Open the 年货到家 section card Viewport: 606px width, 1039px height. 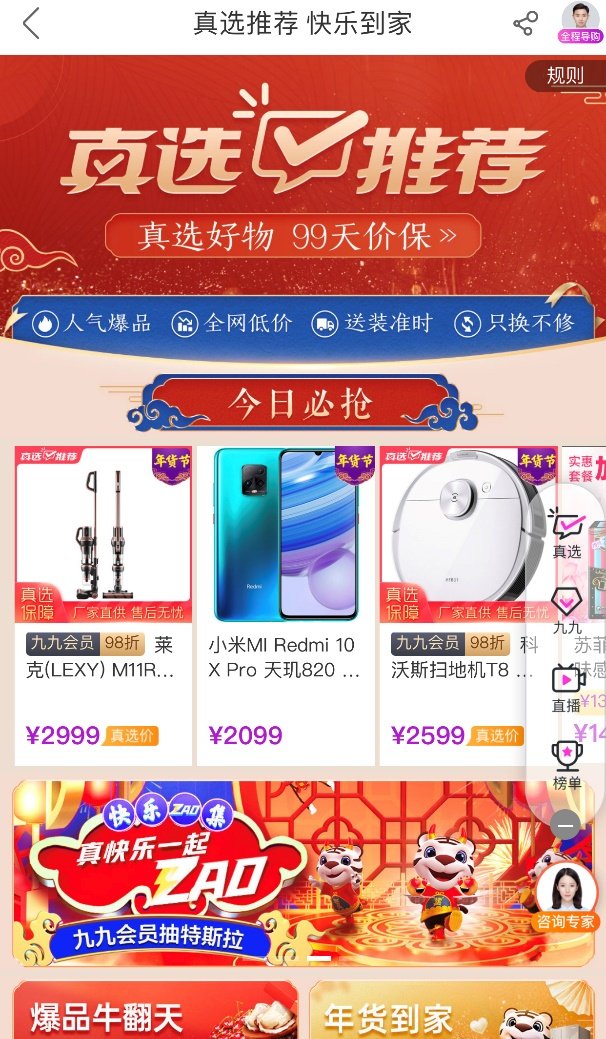point(451,1010)
